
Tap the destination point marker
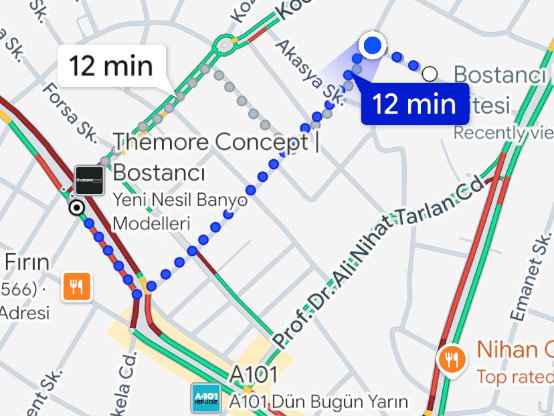click(x=76, y=208)
